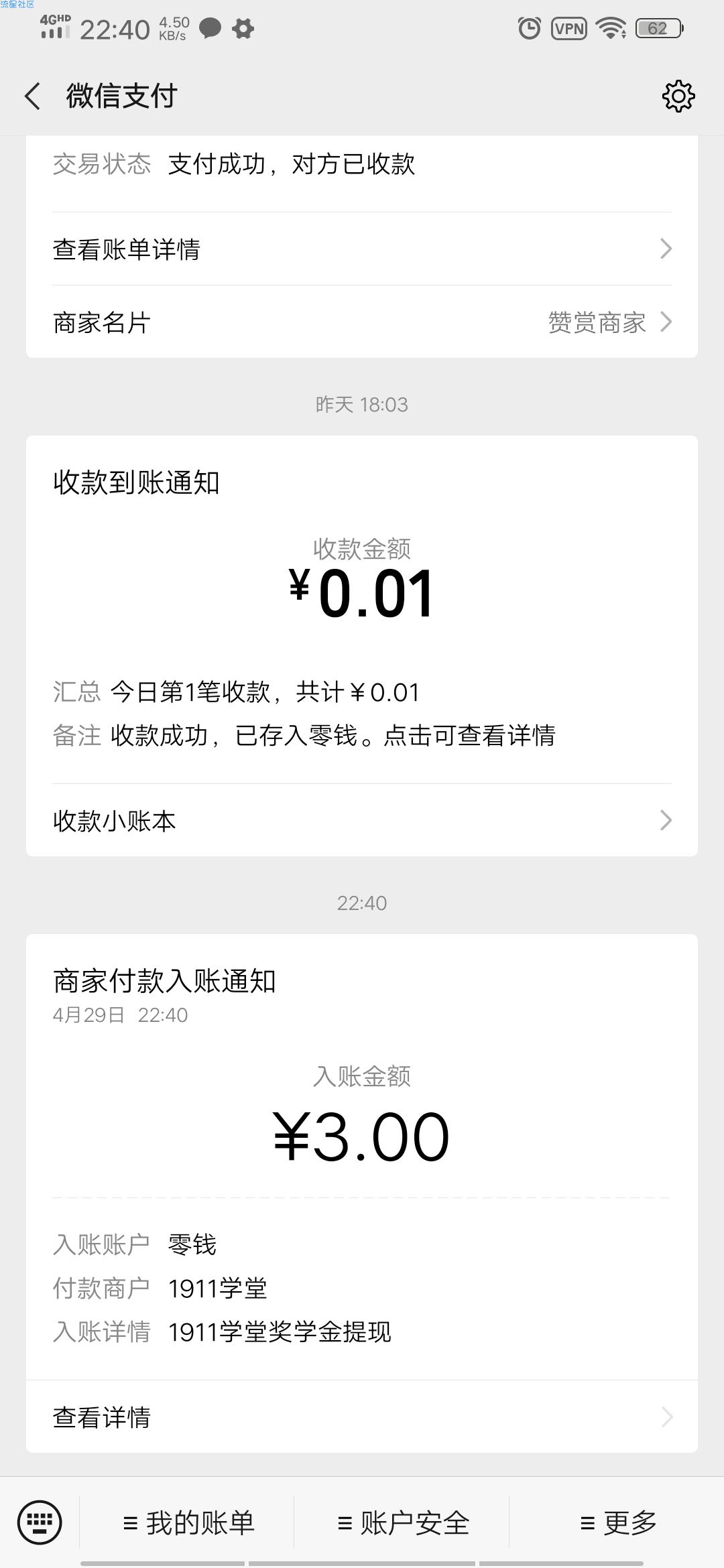Open 我的账单 menu
Image resolution: width=724 pixels, height=1568 pixels.
(x=188, y=1523)
